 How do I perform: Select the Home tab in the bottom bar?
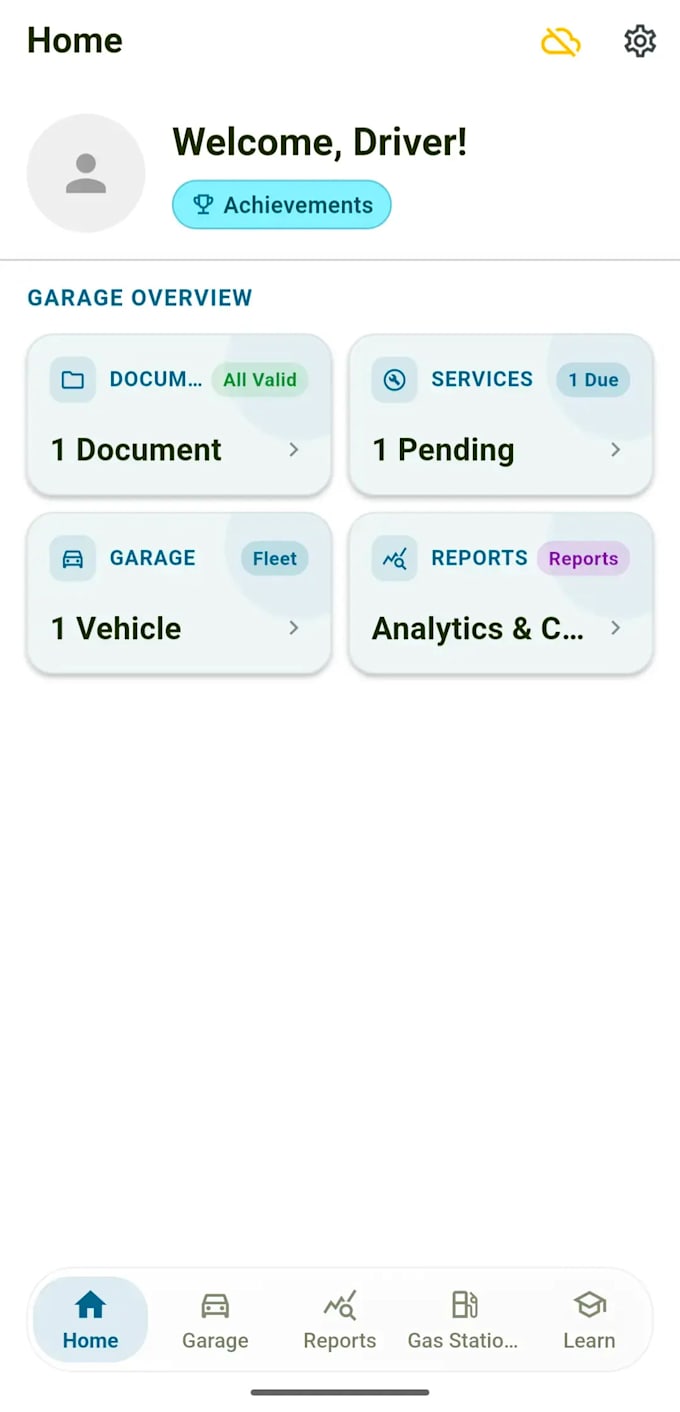[x=90, y=1320]
